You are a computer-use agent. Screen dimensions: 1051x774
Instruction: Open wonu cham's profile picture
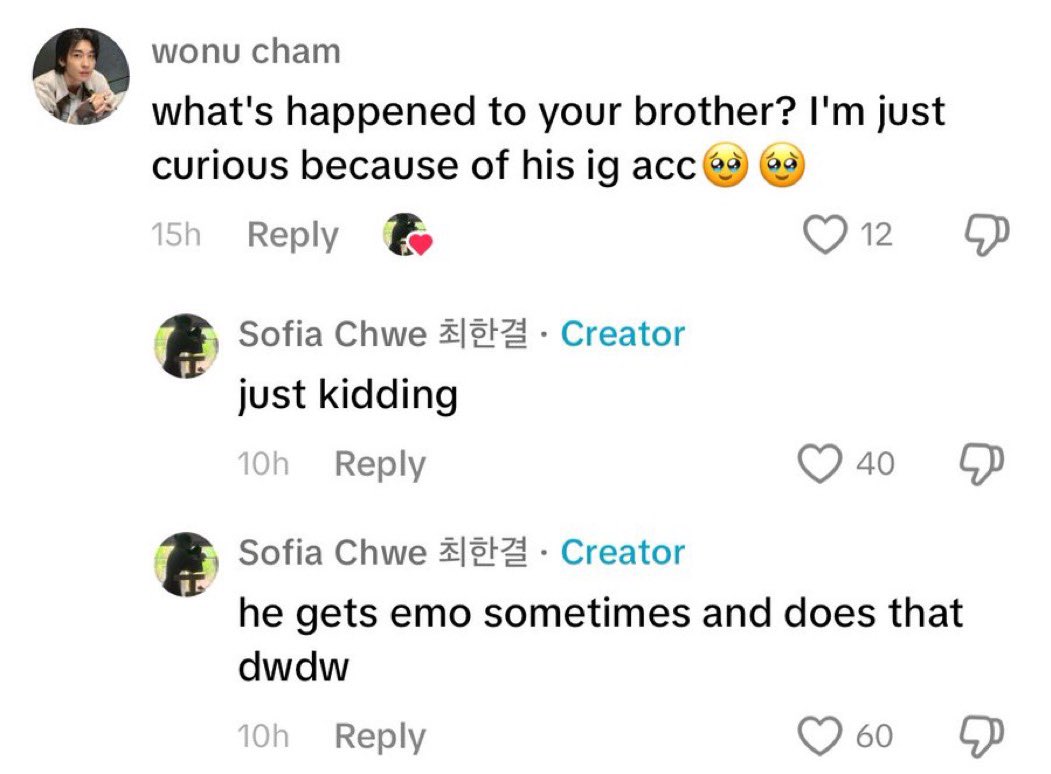80,77
